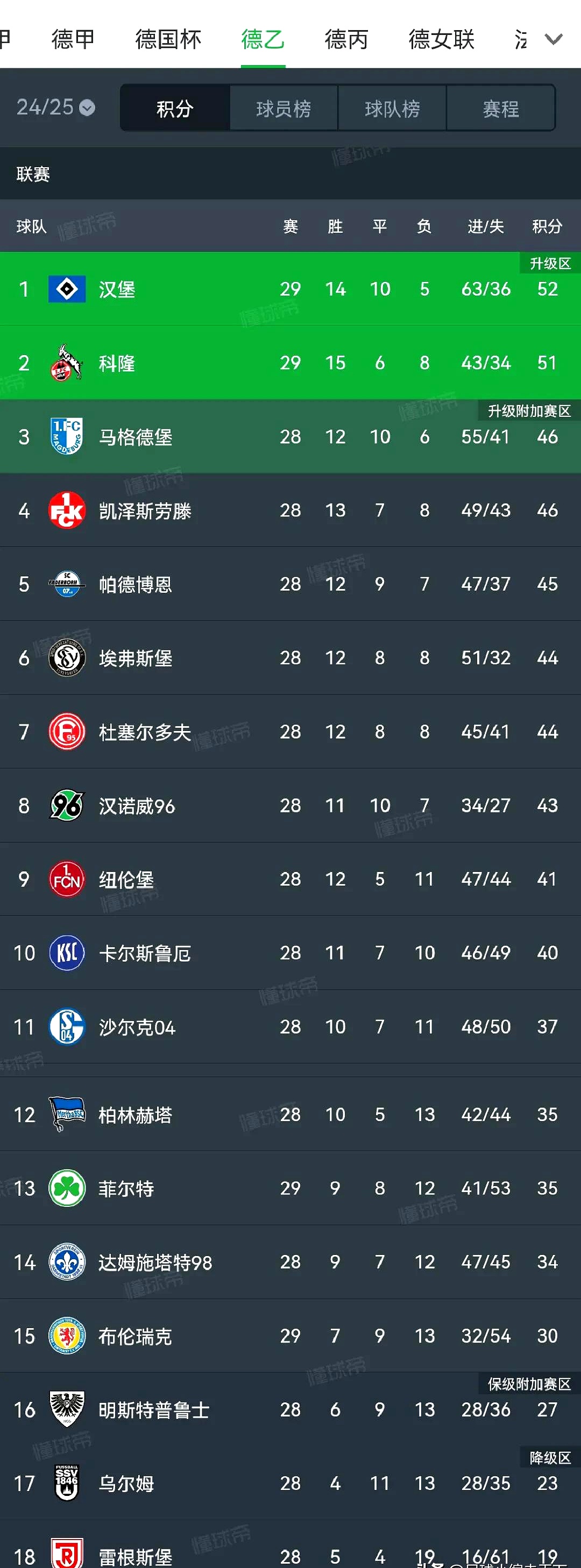
Task: Expand the league list chevron
Action: [553, 40]
